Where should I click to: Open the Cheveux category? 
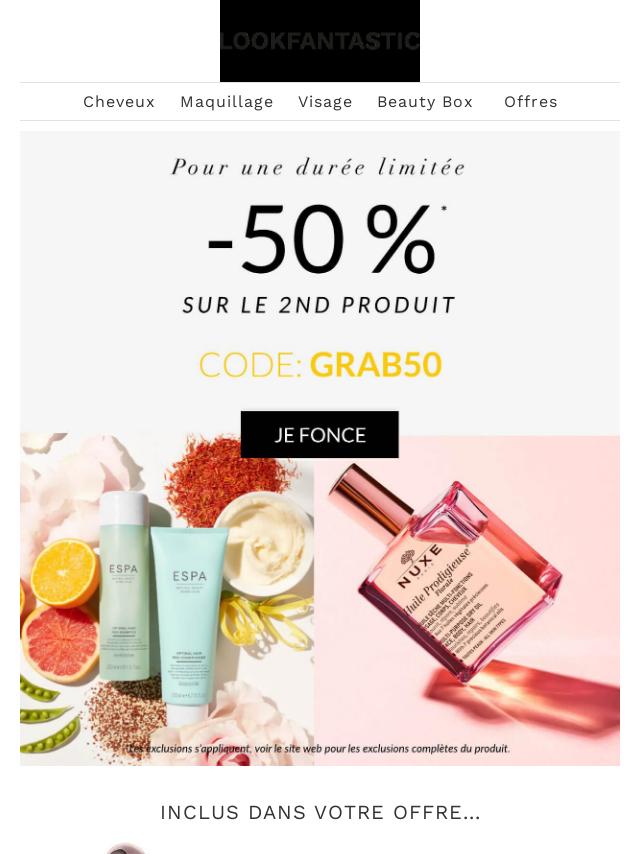coord(119,102)
